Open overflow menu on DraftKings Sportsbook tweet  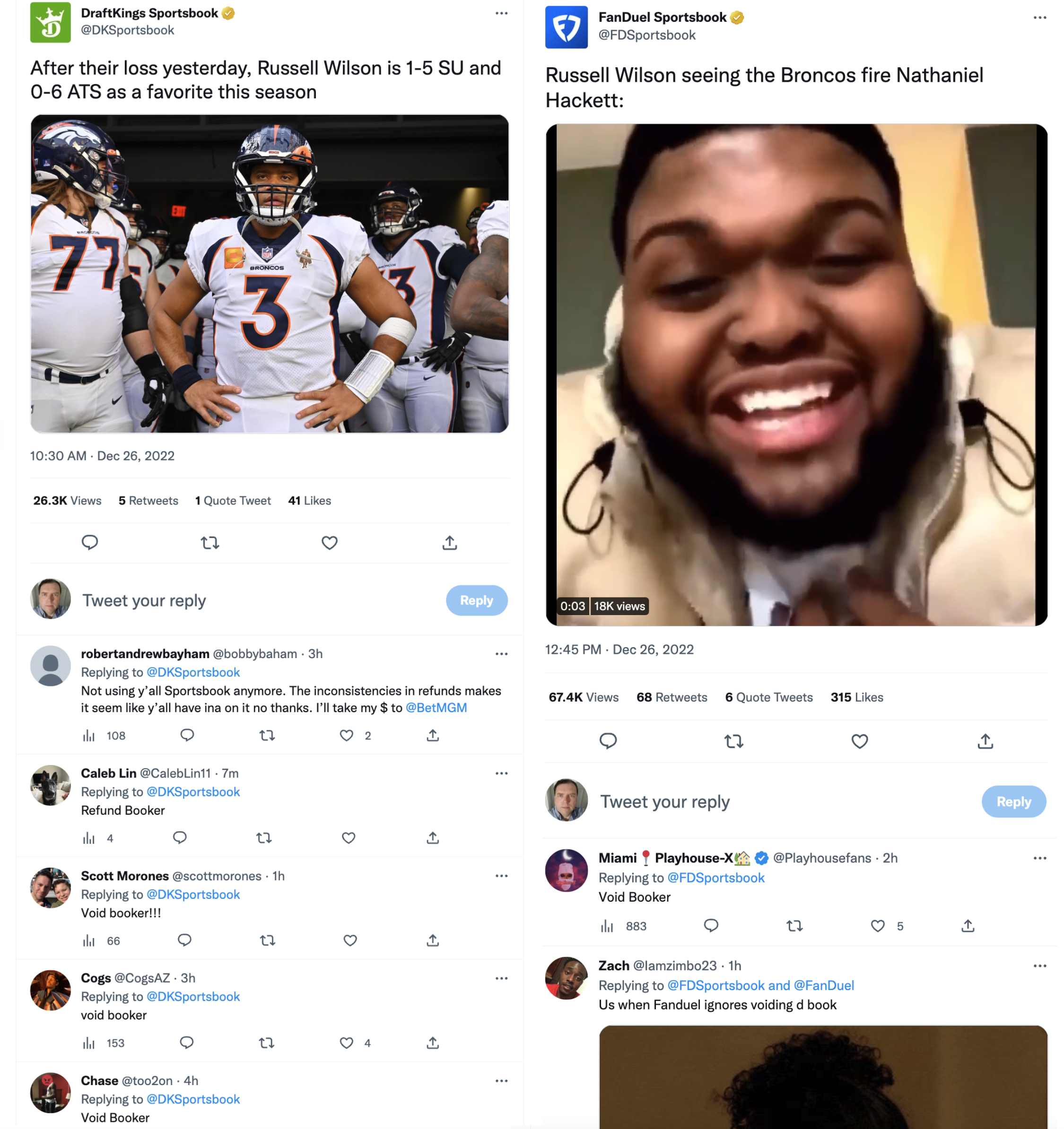[501, 13]
